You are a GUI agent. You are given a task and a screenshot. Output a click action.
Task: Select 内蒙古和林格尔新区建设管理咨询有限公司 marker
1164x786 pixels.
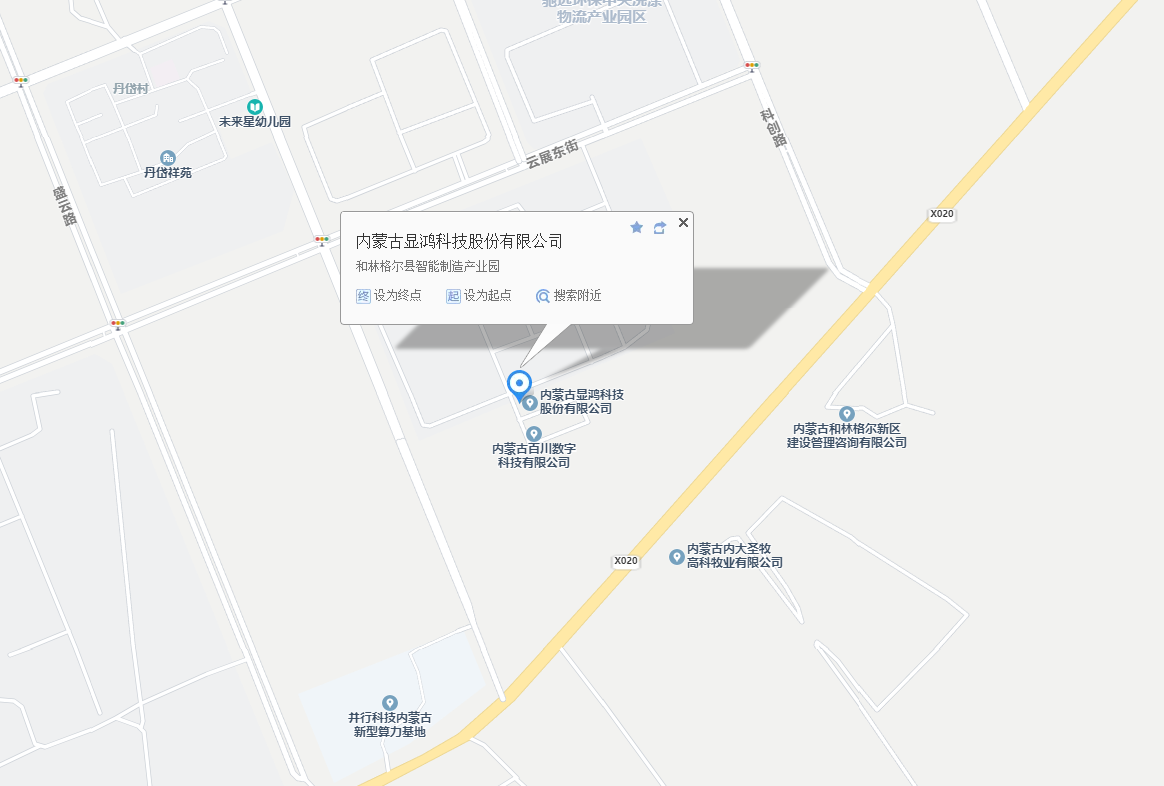pos(847,414)
